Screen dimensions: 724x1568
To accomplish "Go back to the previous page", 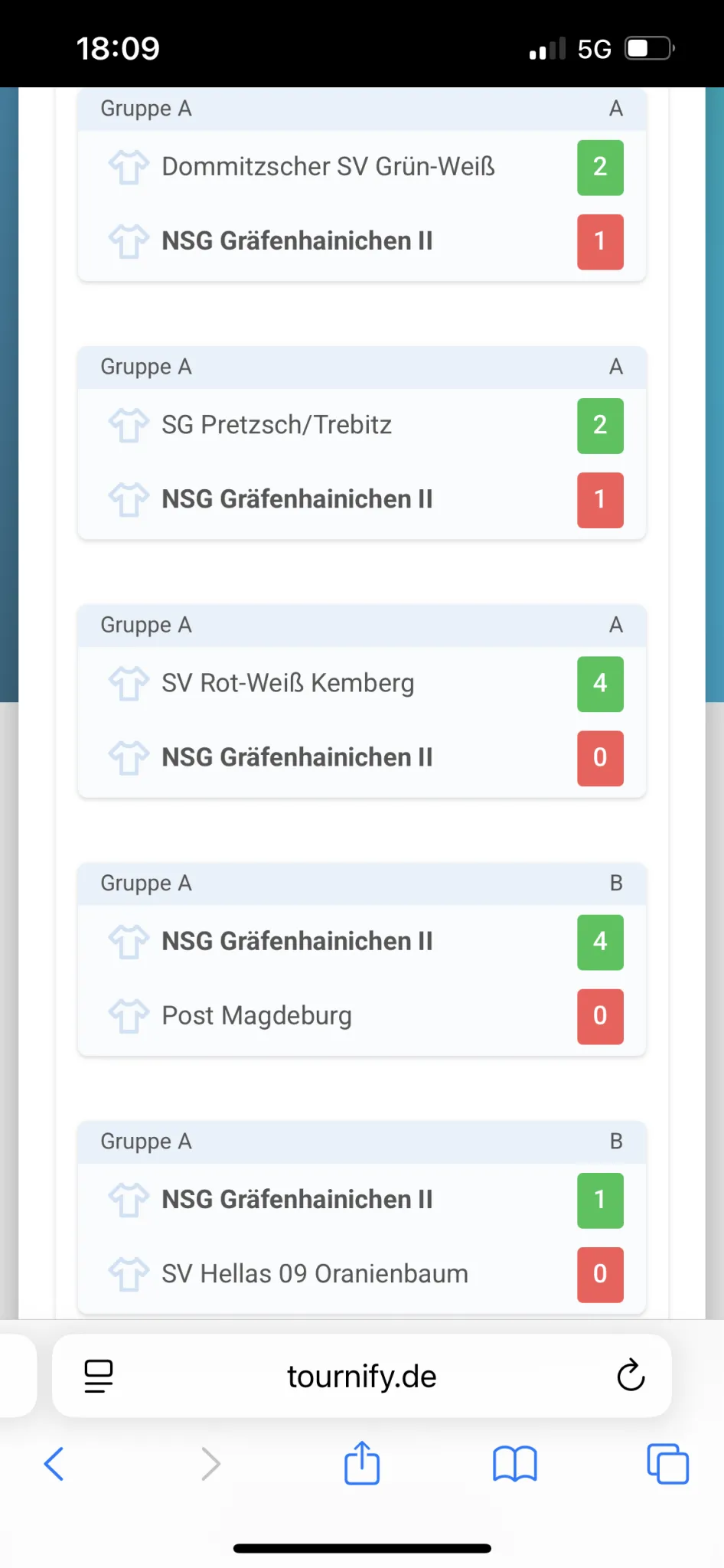I will pos(54,1464).
